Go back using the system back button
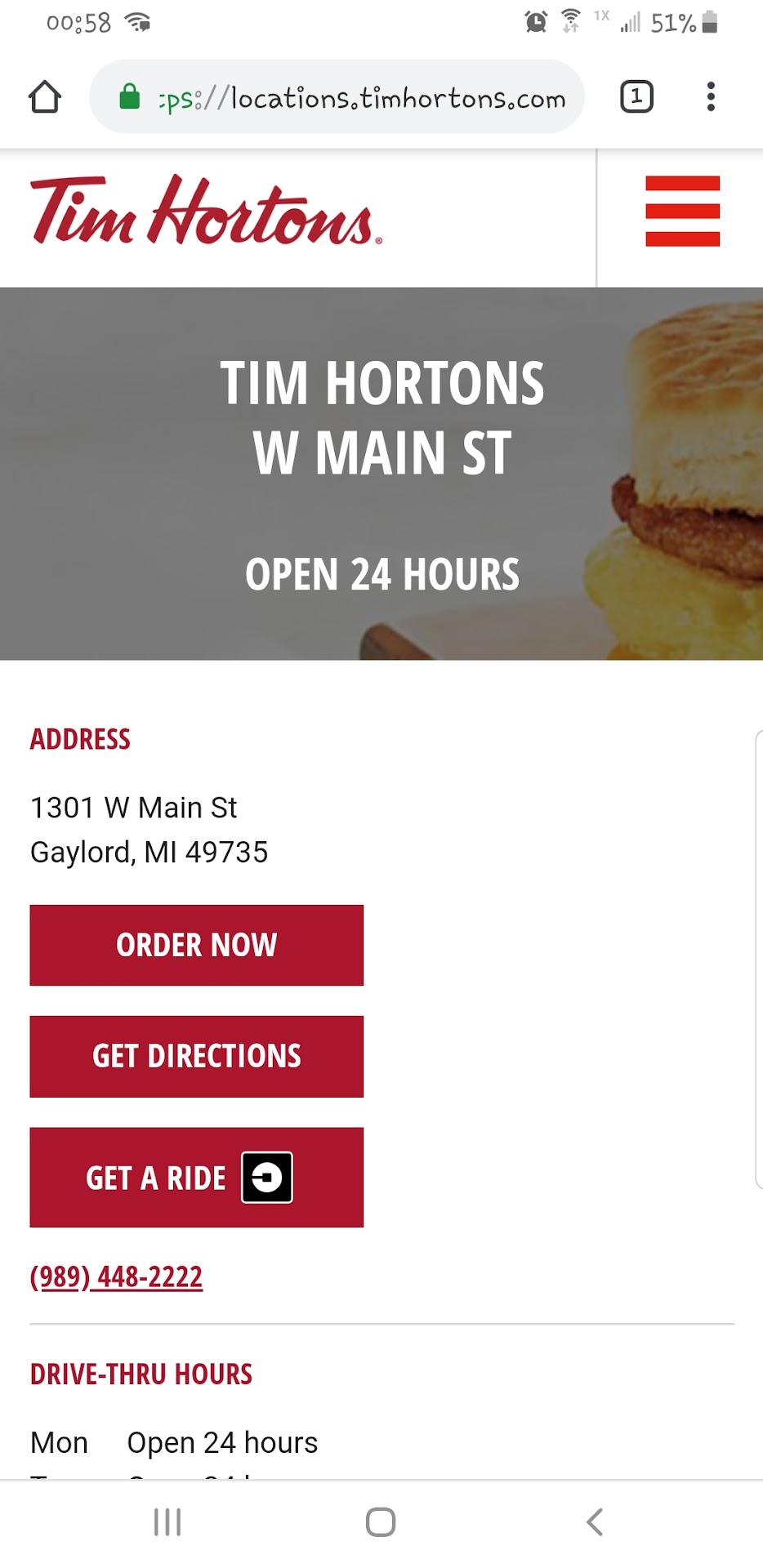Viewport: 763px width, 1568px height. coord(595,1521)
